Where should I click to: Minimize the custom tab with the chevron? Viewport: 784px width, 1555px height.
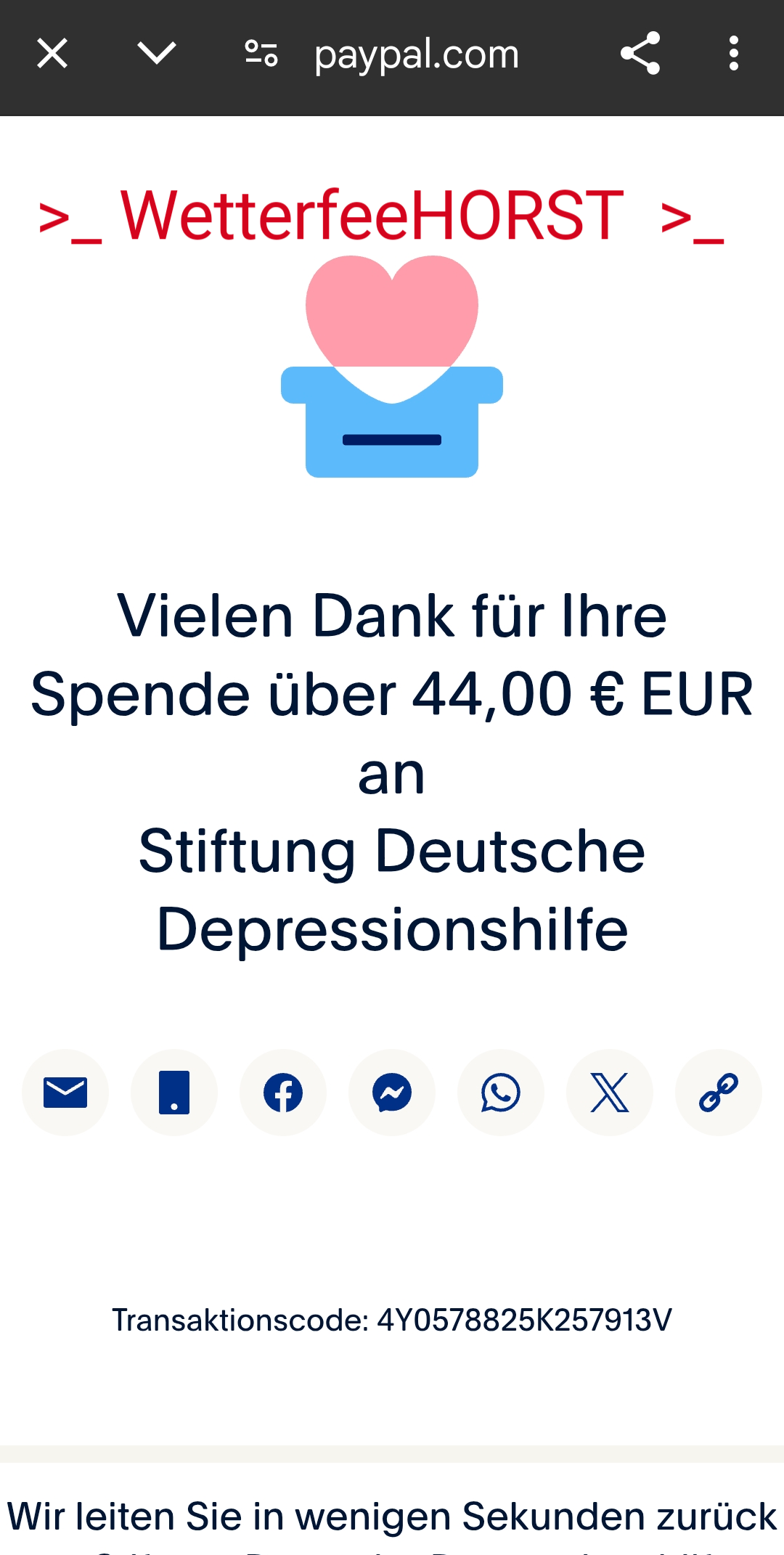pos(156,54)
